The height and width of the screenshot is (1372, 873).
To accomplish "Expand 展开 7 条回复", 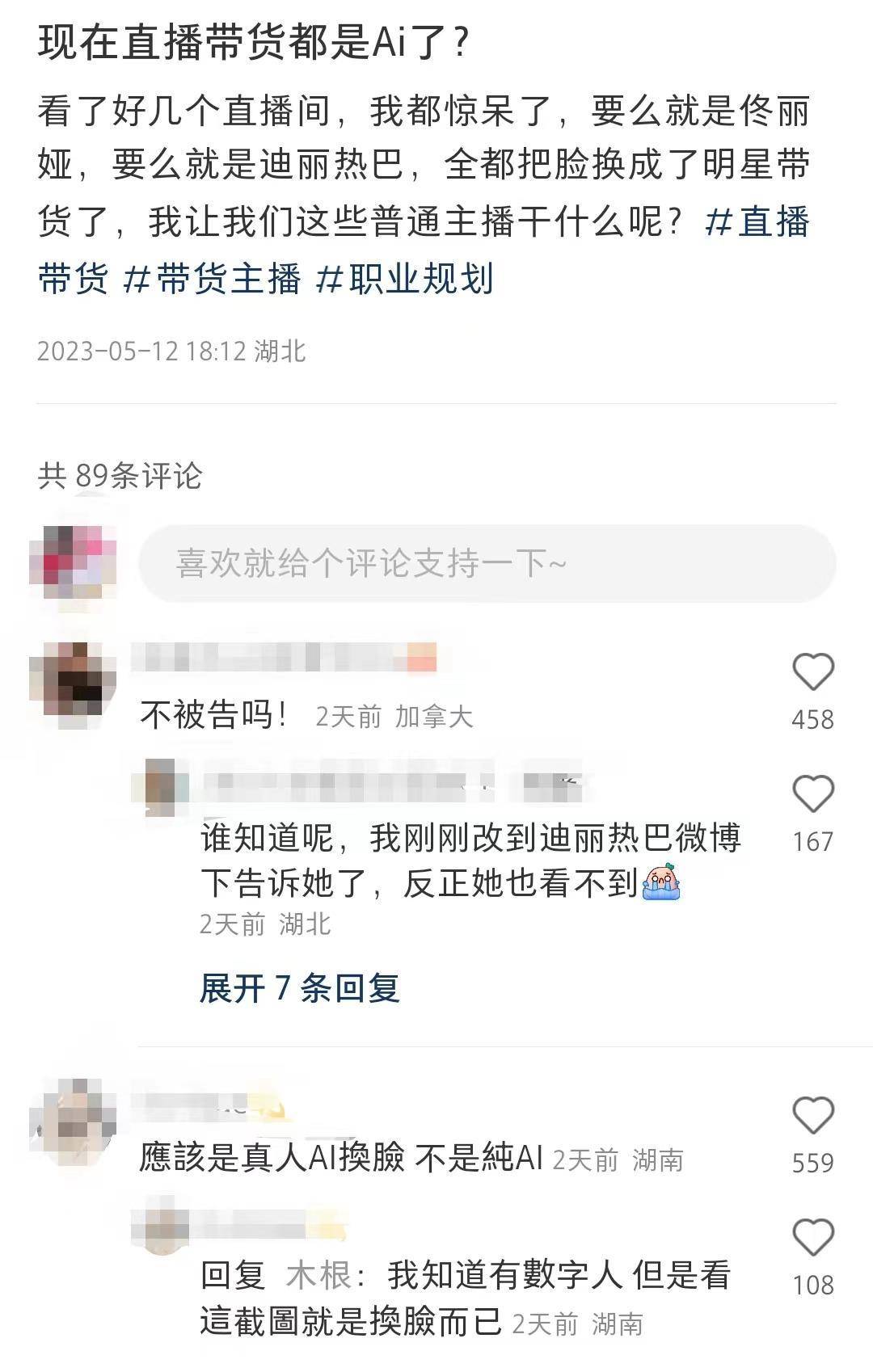I will point(300,987).
